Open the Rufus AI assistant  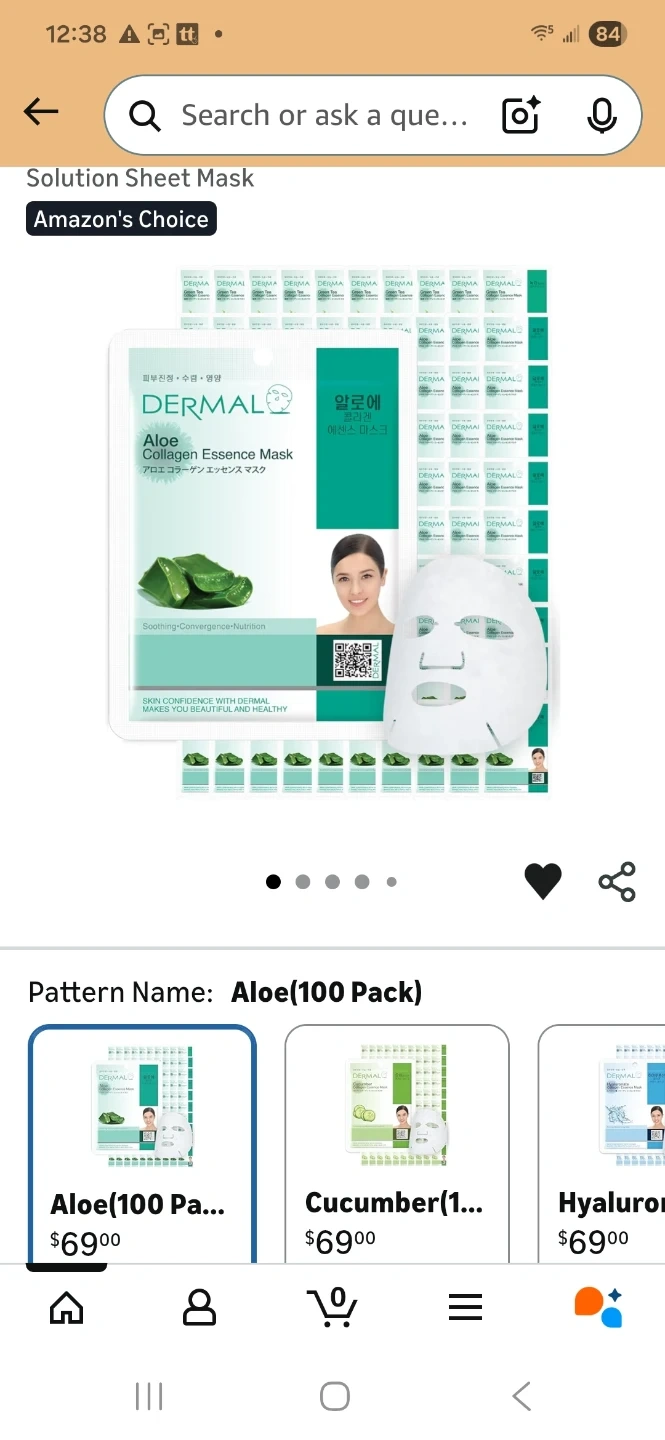tap(598, 1306)
